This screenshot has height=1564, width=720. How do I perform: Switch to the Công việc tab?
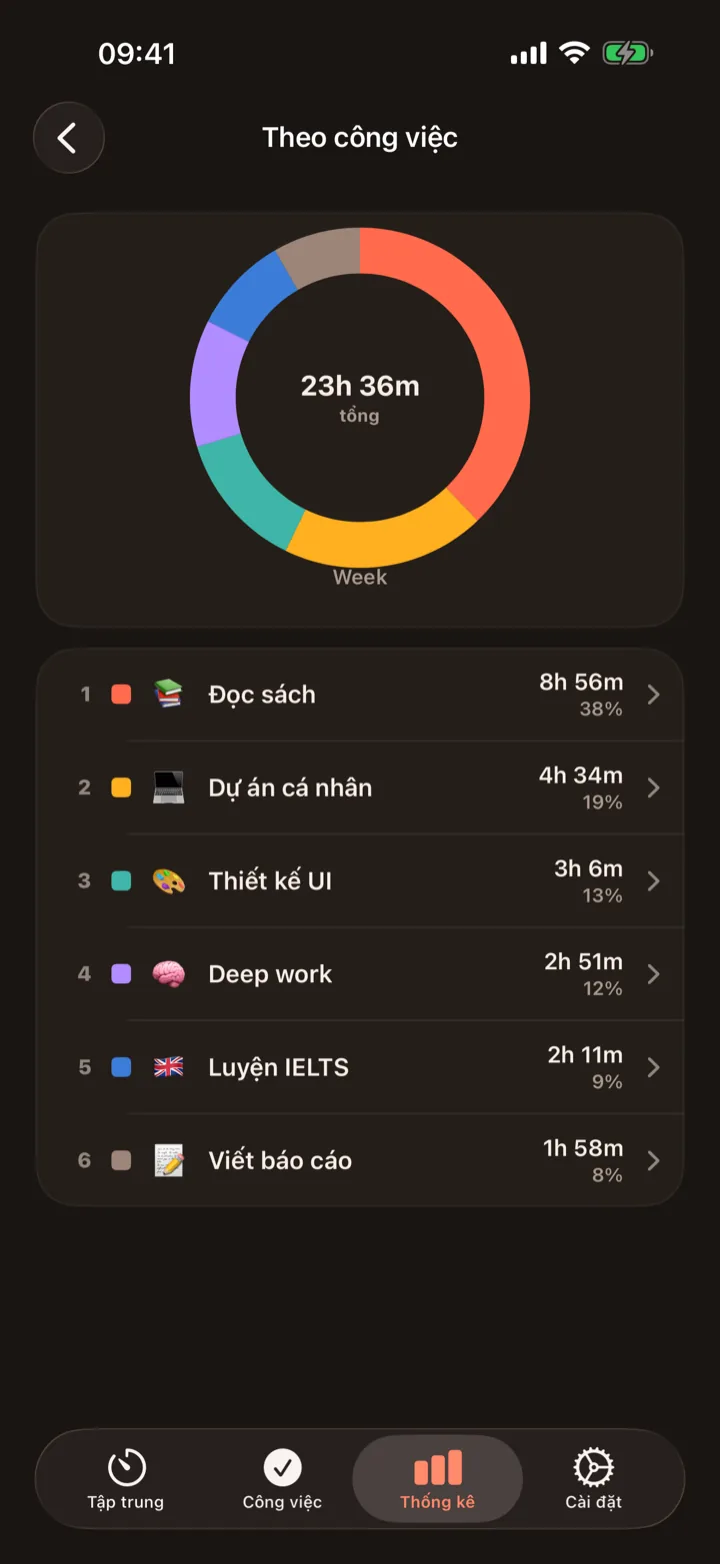pyautogui.click(x=282, y=1479)
